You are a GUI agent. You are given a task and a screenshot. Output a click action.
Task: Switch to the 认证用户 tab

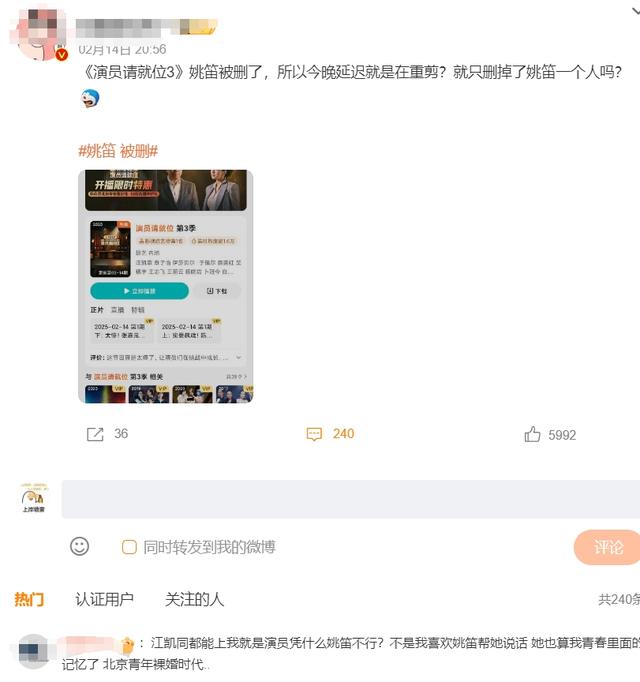[104, 599]
